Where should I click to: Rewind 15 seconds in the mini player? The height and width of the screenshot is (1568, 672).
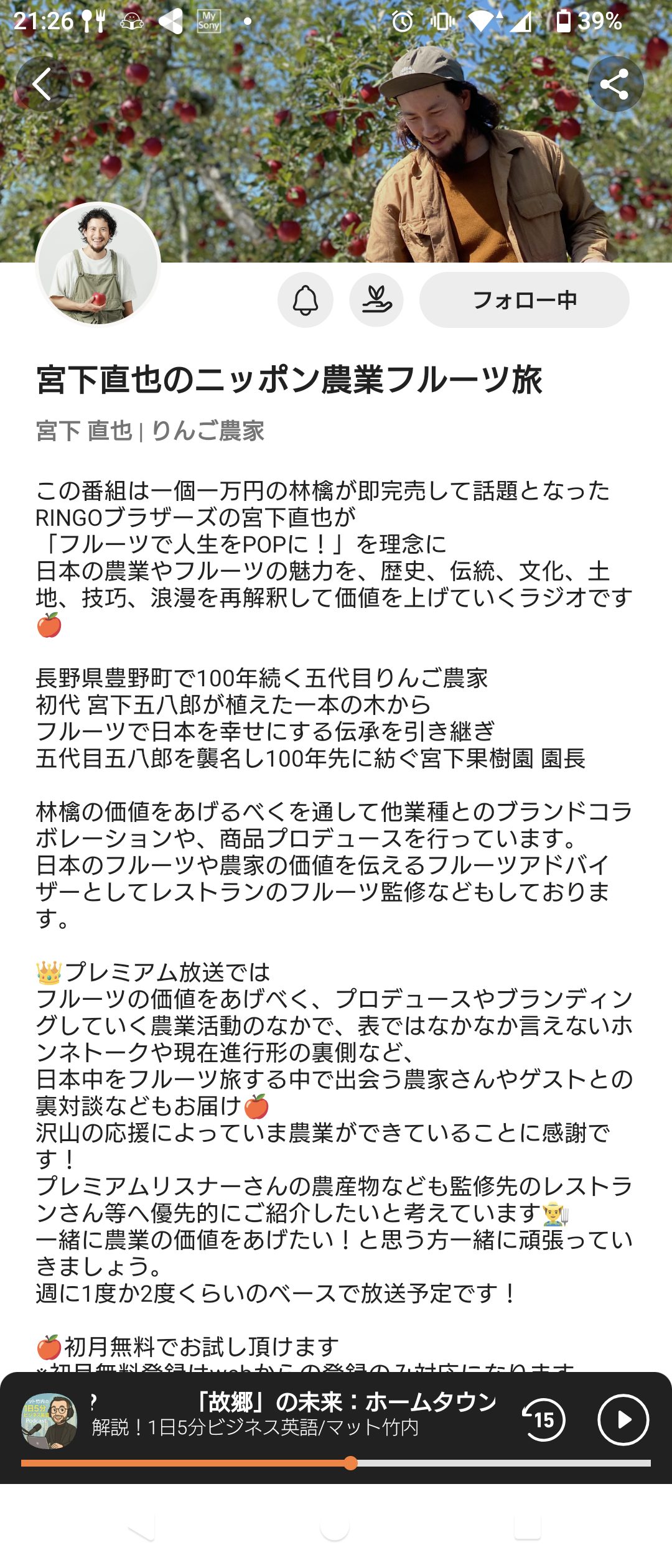point(543,1420)
